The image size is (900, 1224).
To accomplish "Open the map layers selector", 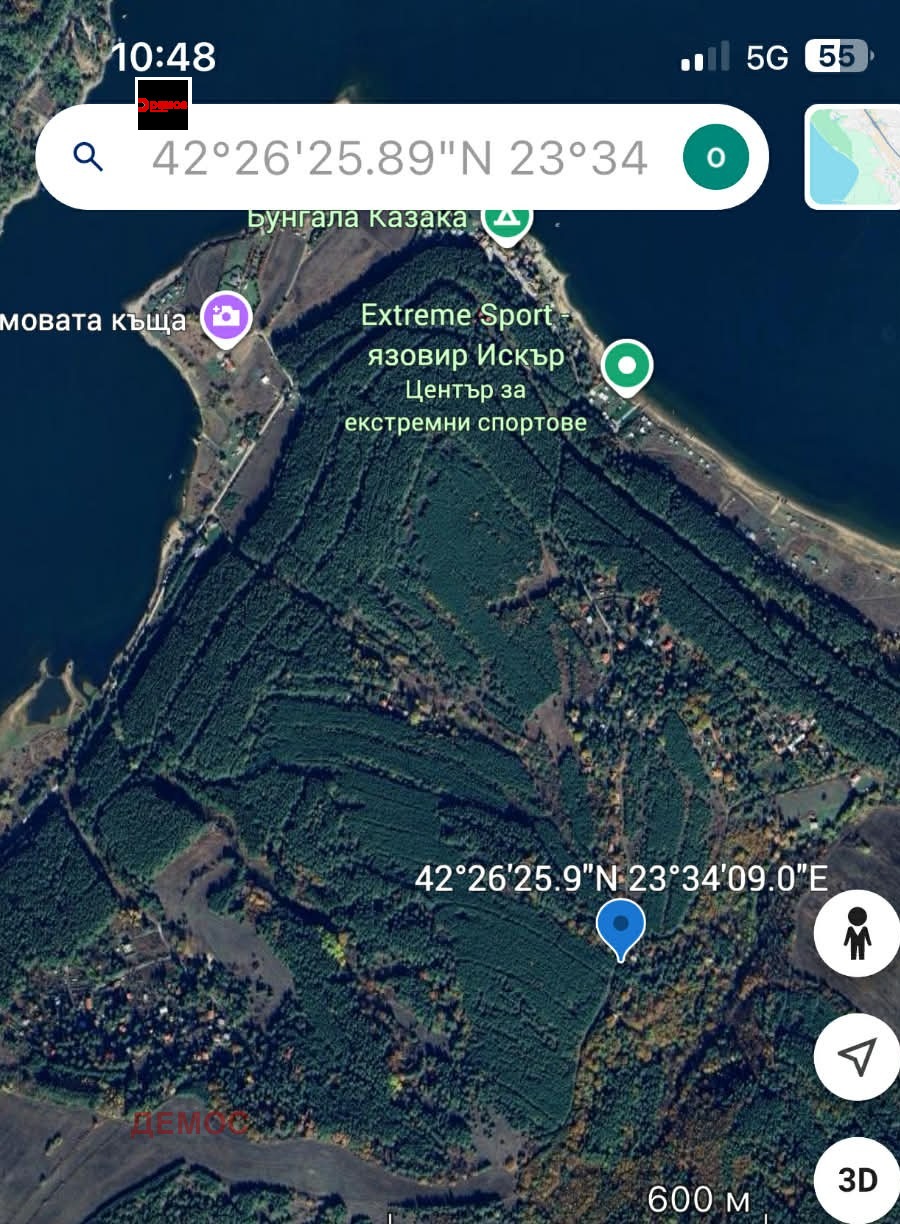I will coord(853,157).
